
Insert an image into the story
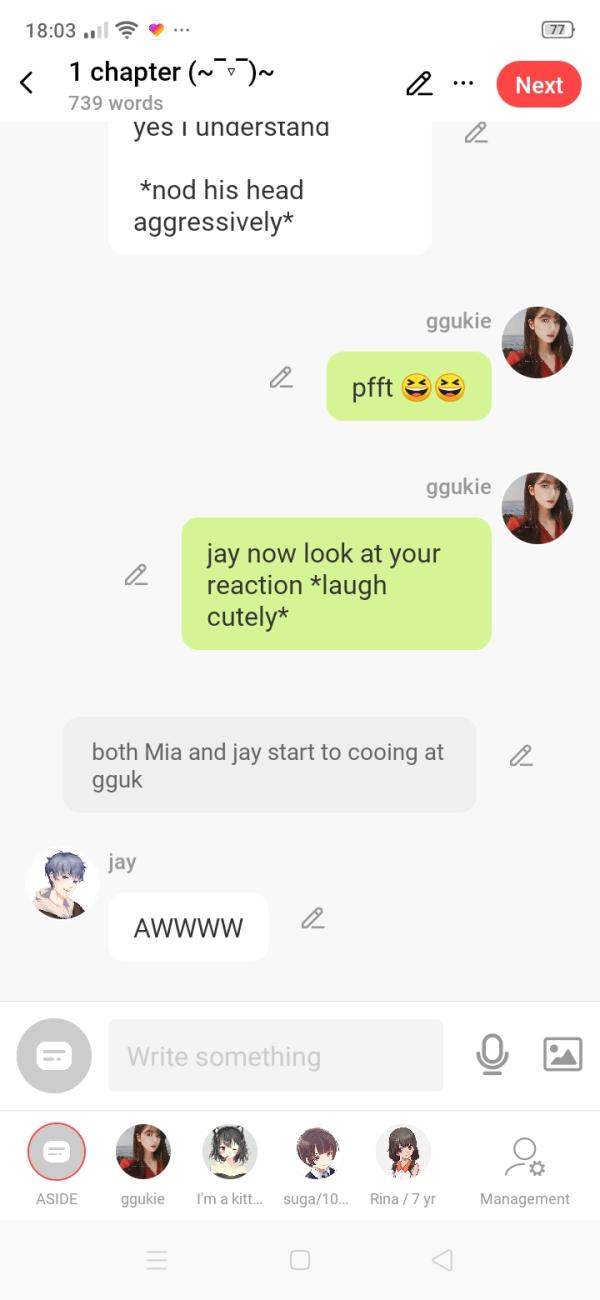click(562, 1054)
